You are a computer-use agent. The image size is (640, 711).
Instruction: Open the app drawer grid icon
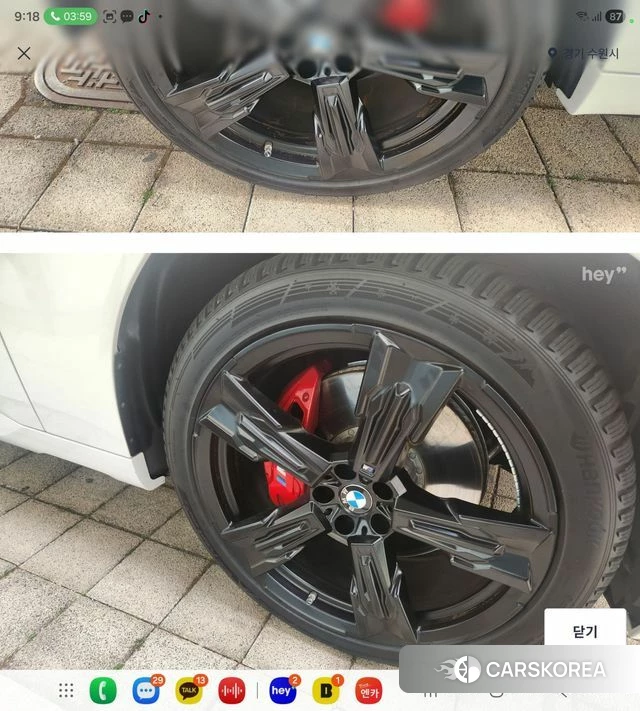(x=66, y=690)
